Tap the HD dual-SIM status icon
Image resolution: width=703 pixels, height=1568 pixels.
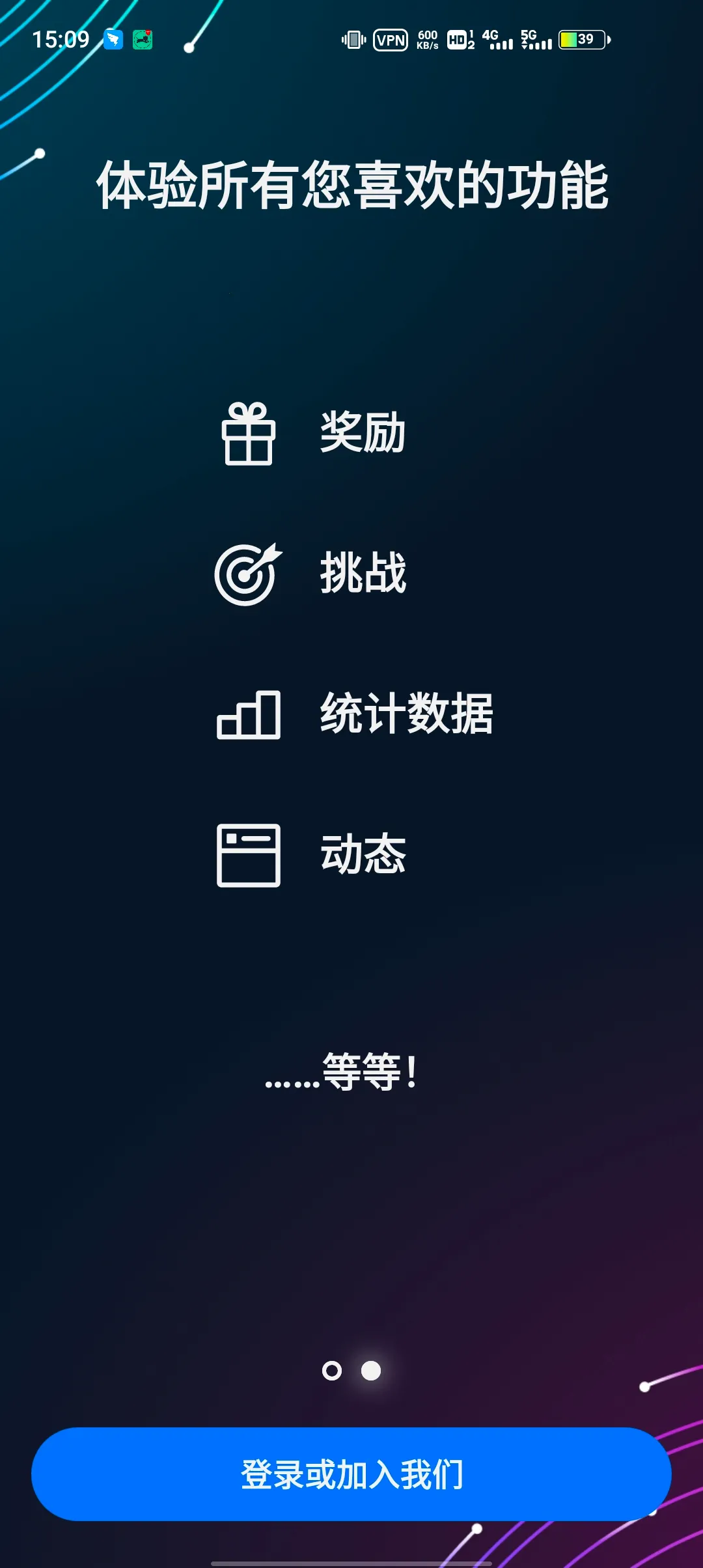(460, 40)
